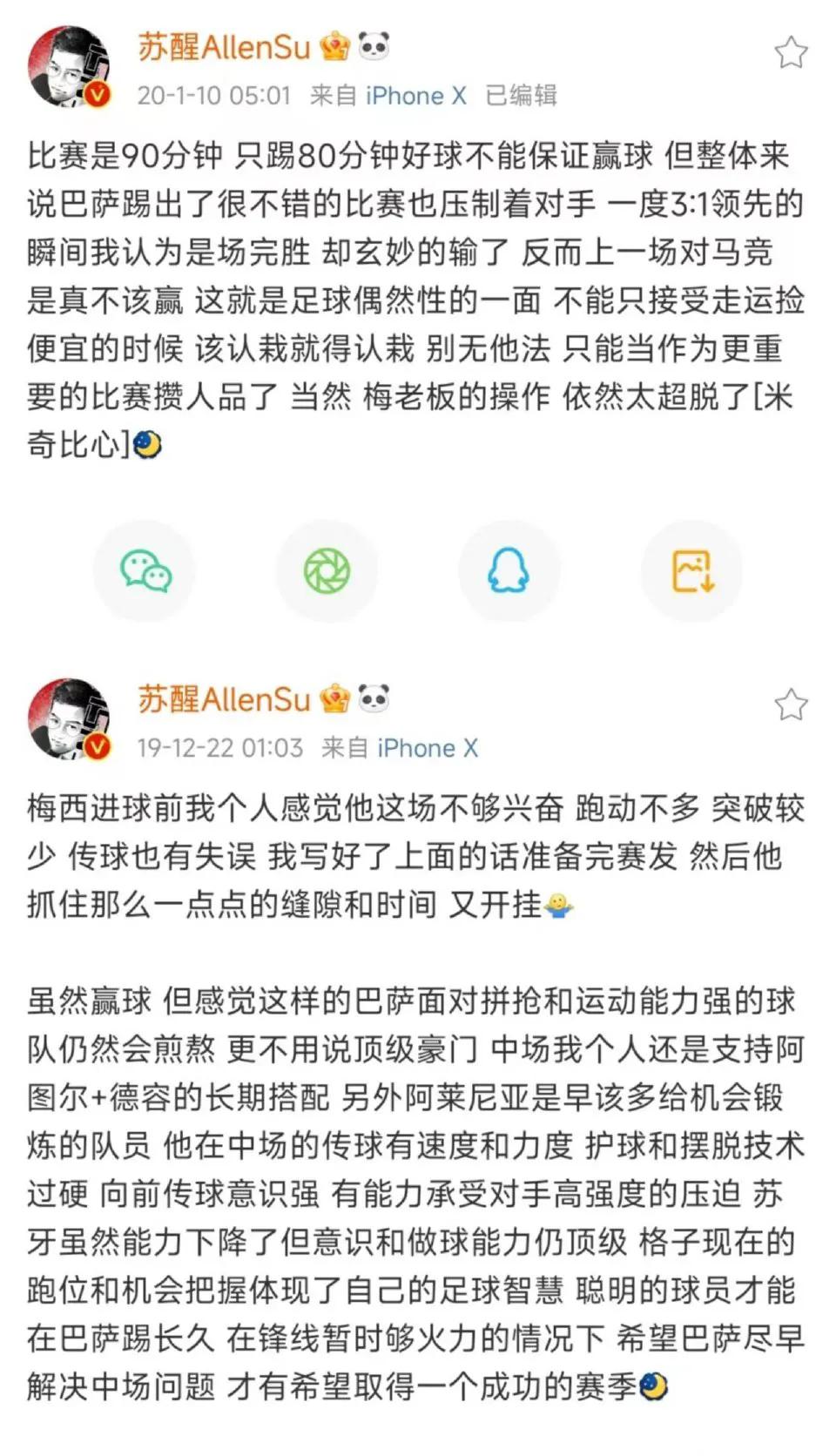Open 苏醒AllenSu profile from first post

225,50
